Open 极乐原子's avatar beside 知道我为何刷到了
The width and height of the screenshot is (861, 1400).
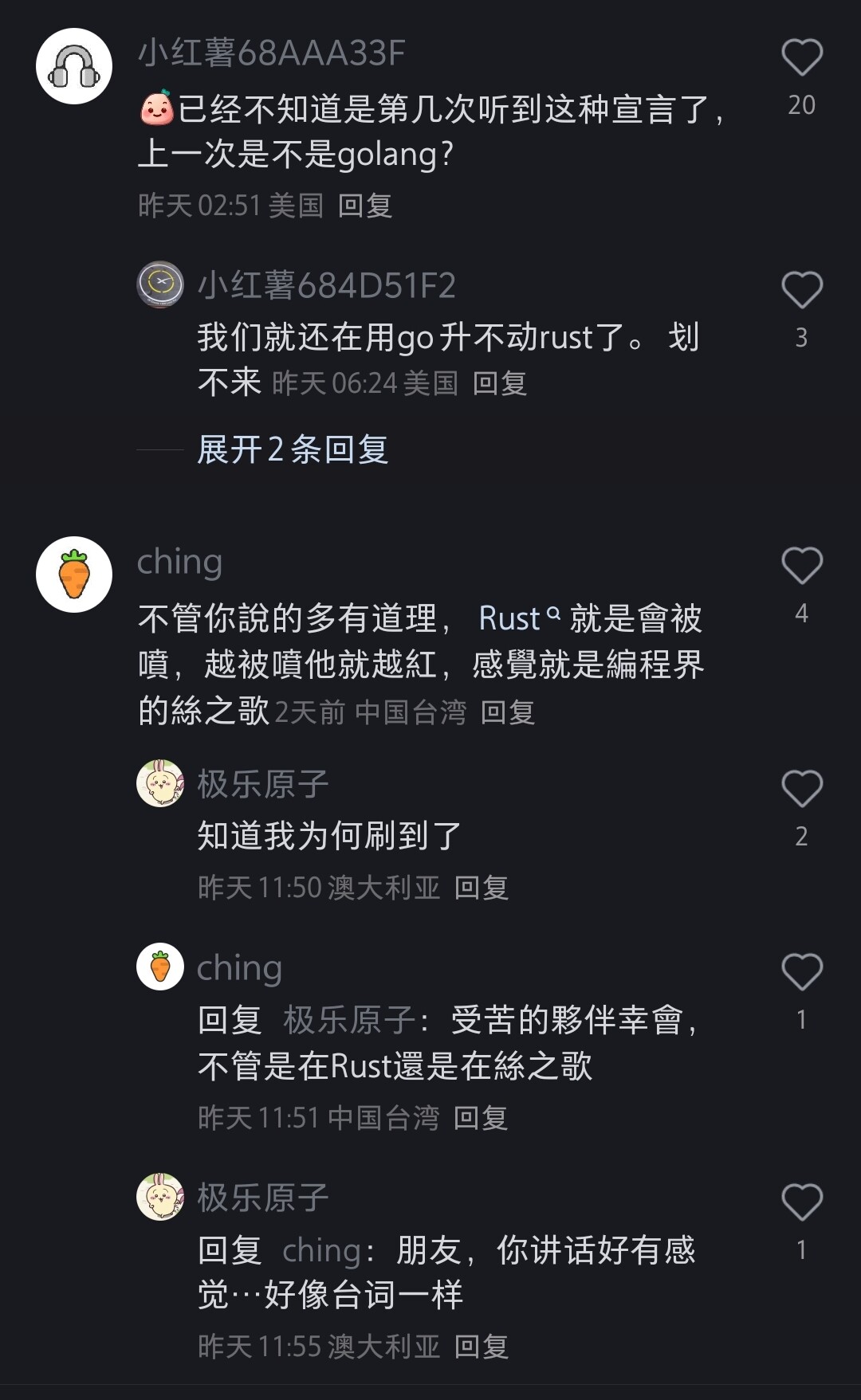click(x=160, y=783)
